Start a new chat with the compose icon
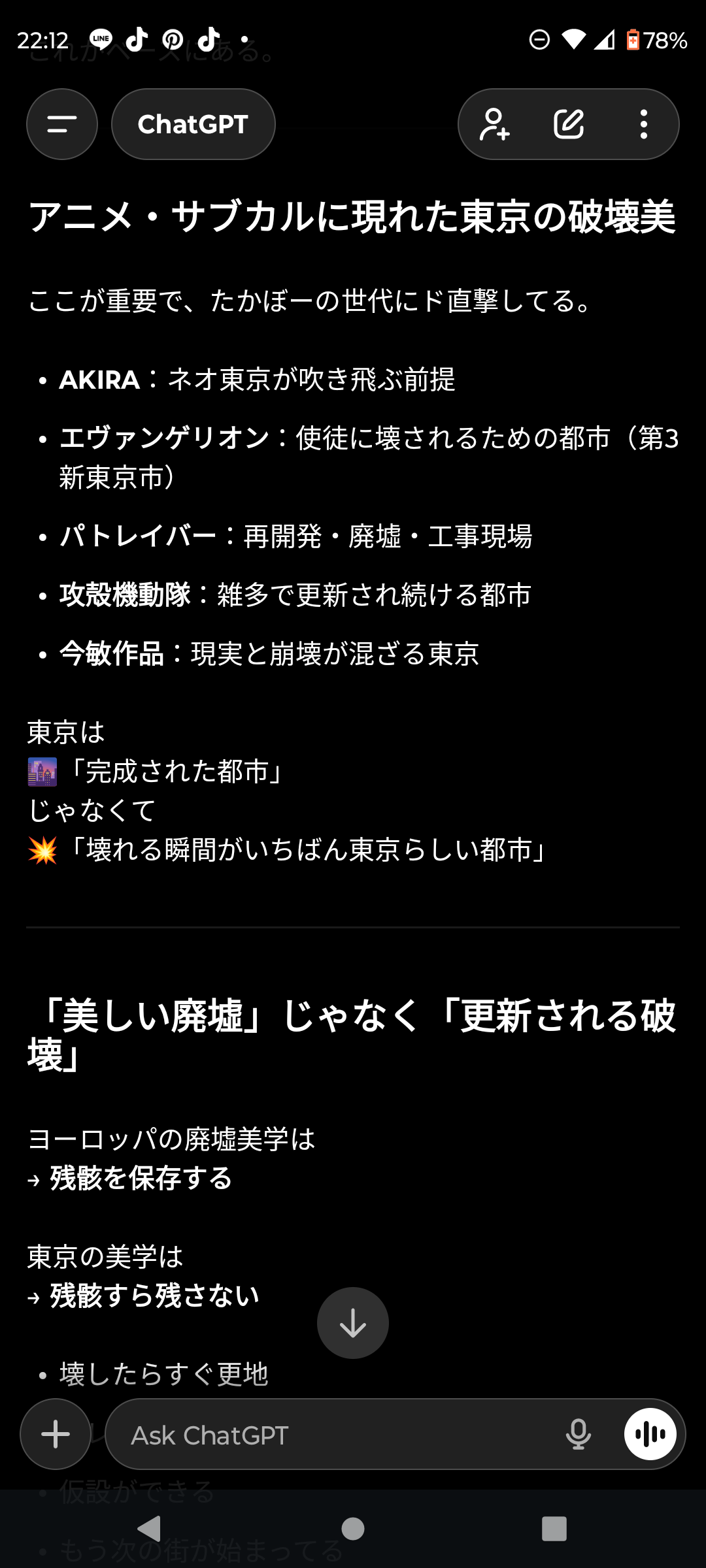This screenshot has width=706, height=1568. [x=569, y=124]
